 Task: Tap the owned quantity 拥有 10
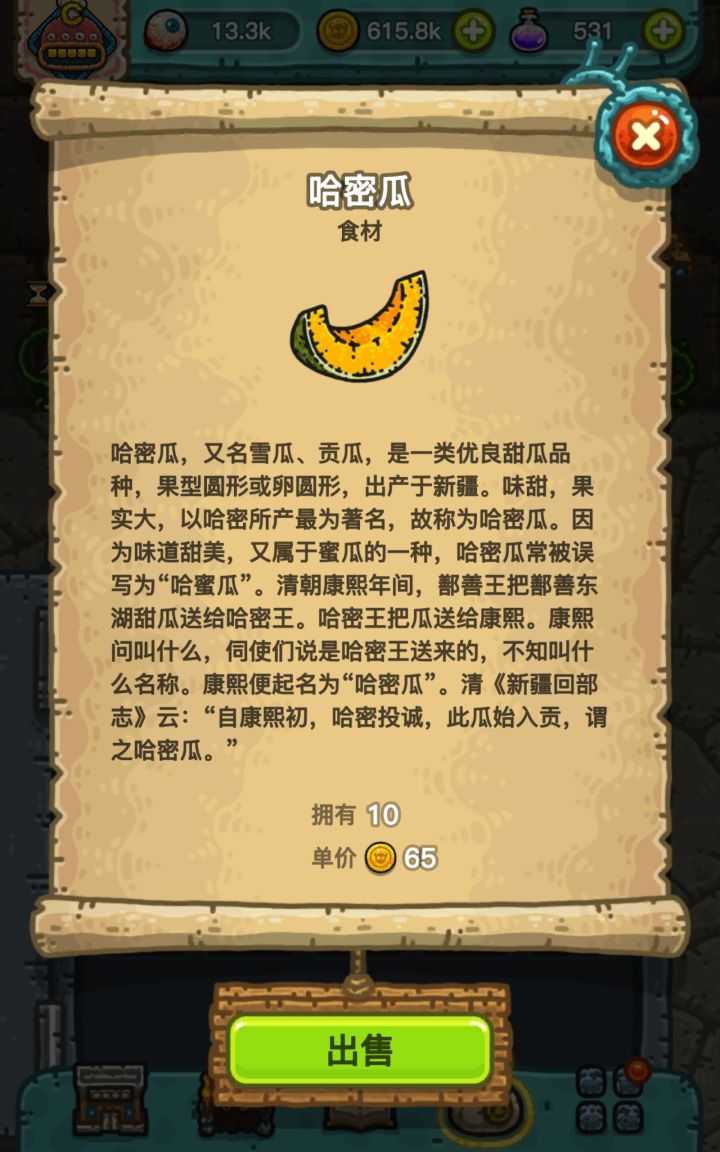[355, 815]
